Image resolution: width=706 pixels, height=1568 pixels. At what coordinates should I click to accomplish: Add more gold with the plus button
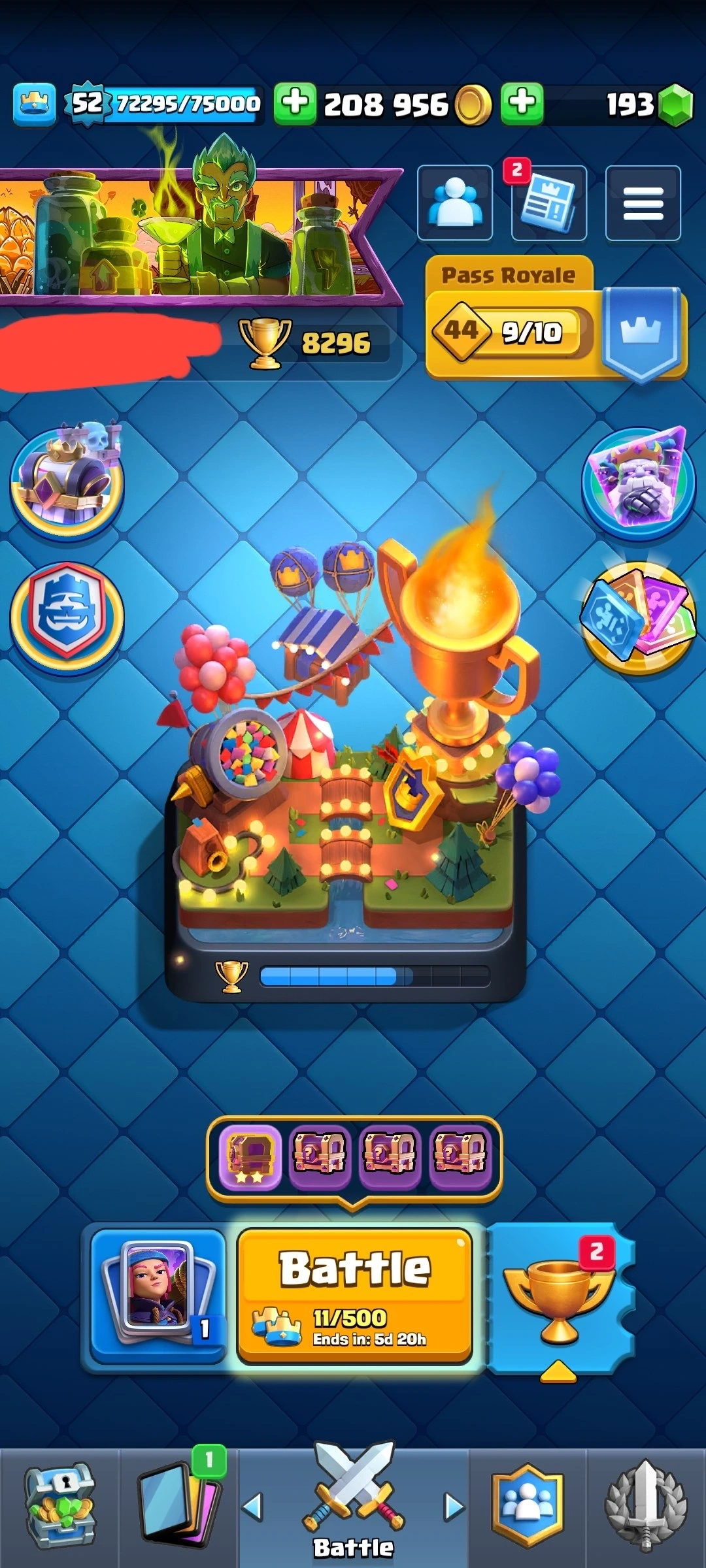[x=295, y=103]
